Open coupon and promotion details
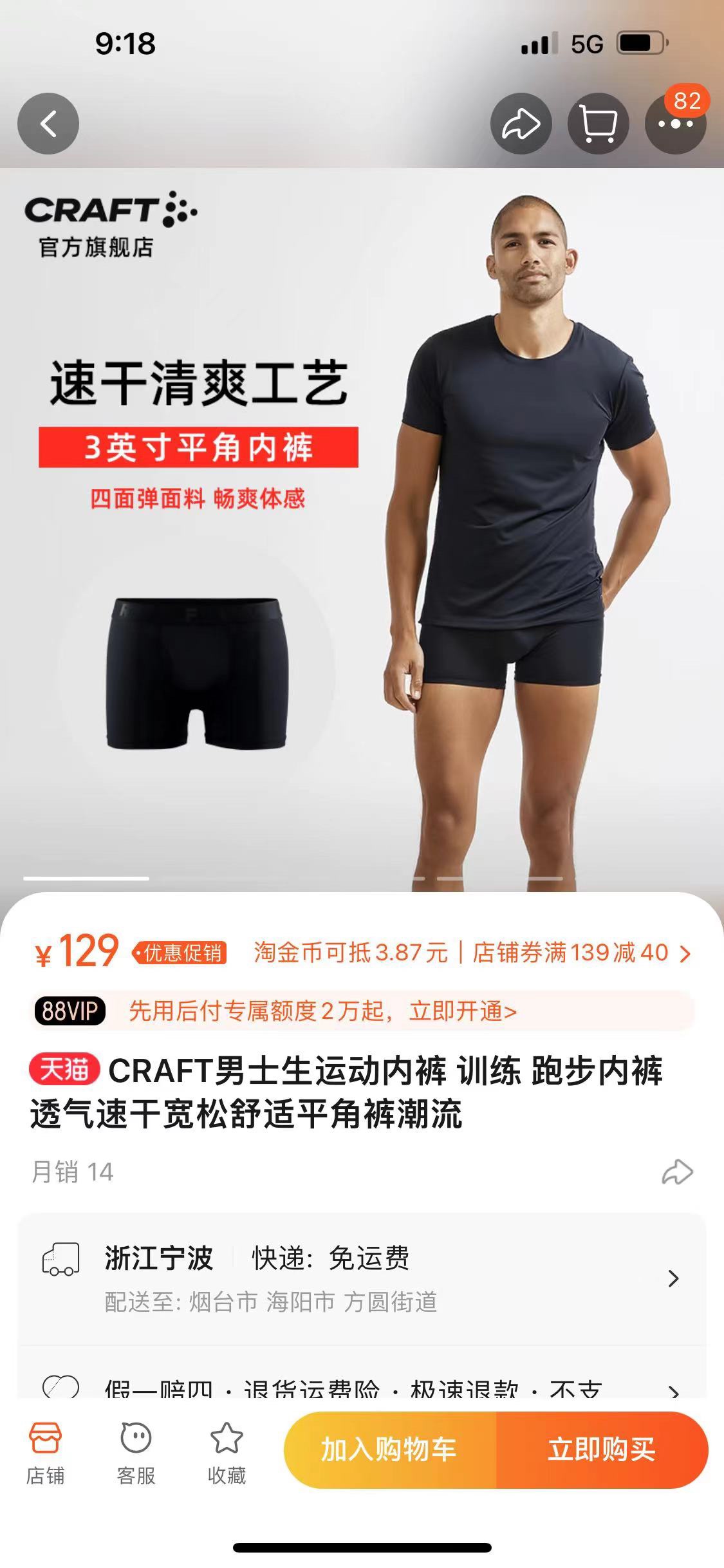The width and height of the screenshot is (724, 1568). tap(472, 953)
